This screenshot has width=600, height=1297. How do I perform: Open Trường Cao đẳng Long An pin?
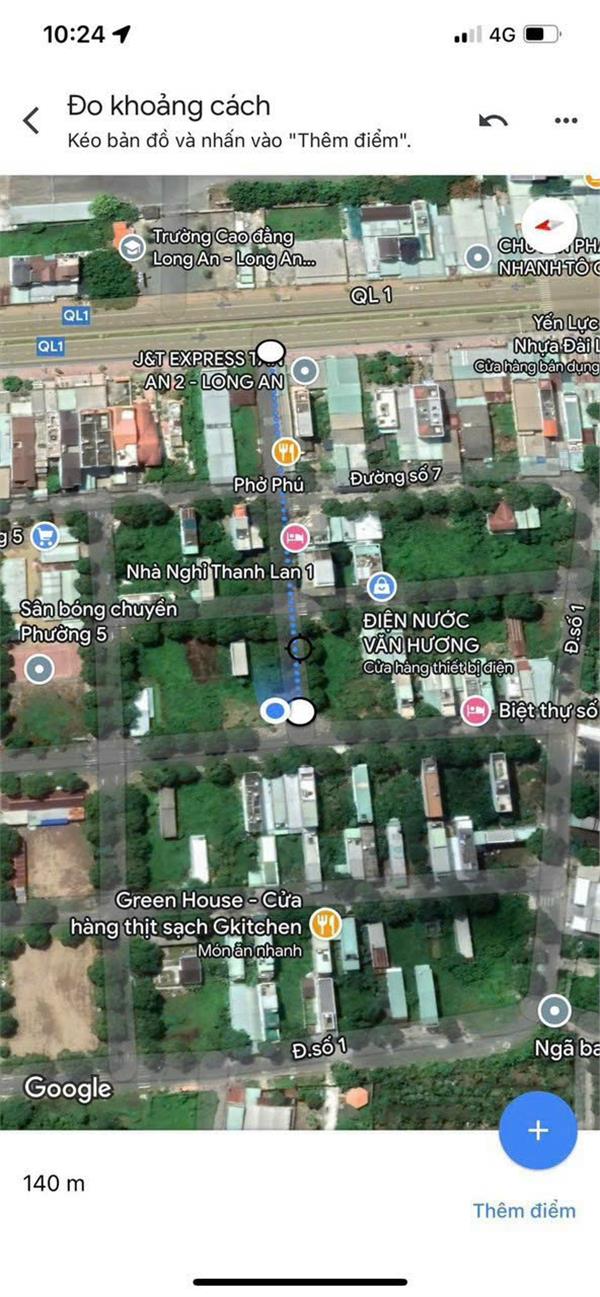click(130, 247)
